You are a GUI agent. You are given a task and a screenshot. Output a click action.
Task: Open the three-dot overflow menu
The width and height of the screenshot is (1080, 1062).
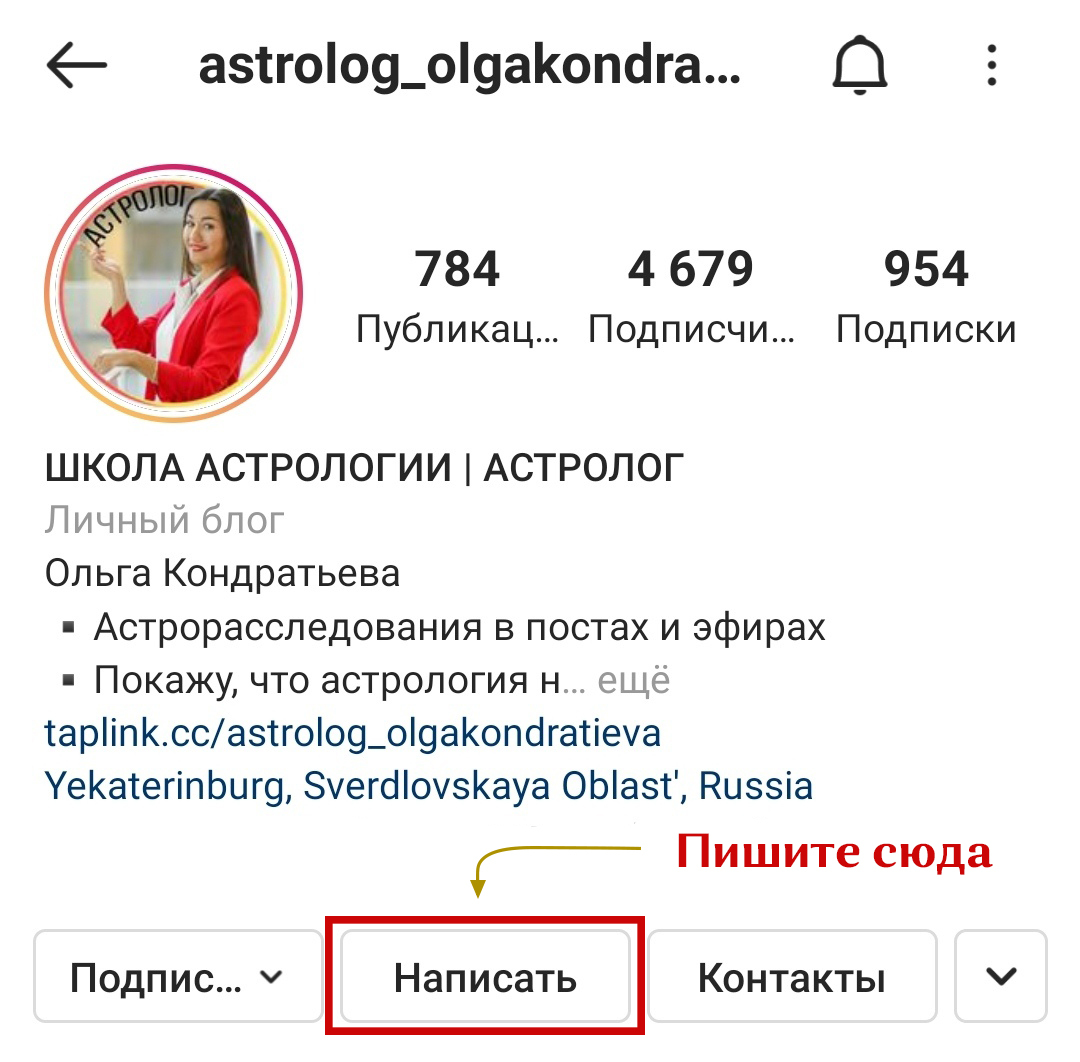991,65
